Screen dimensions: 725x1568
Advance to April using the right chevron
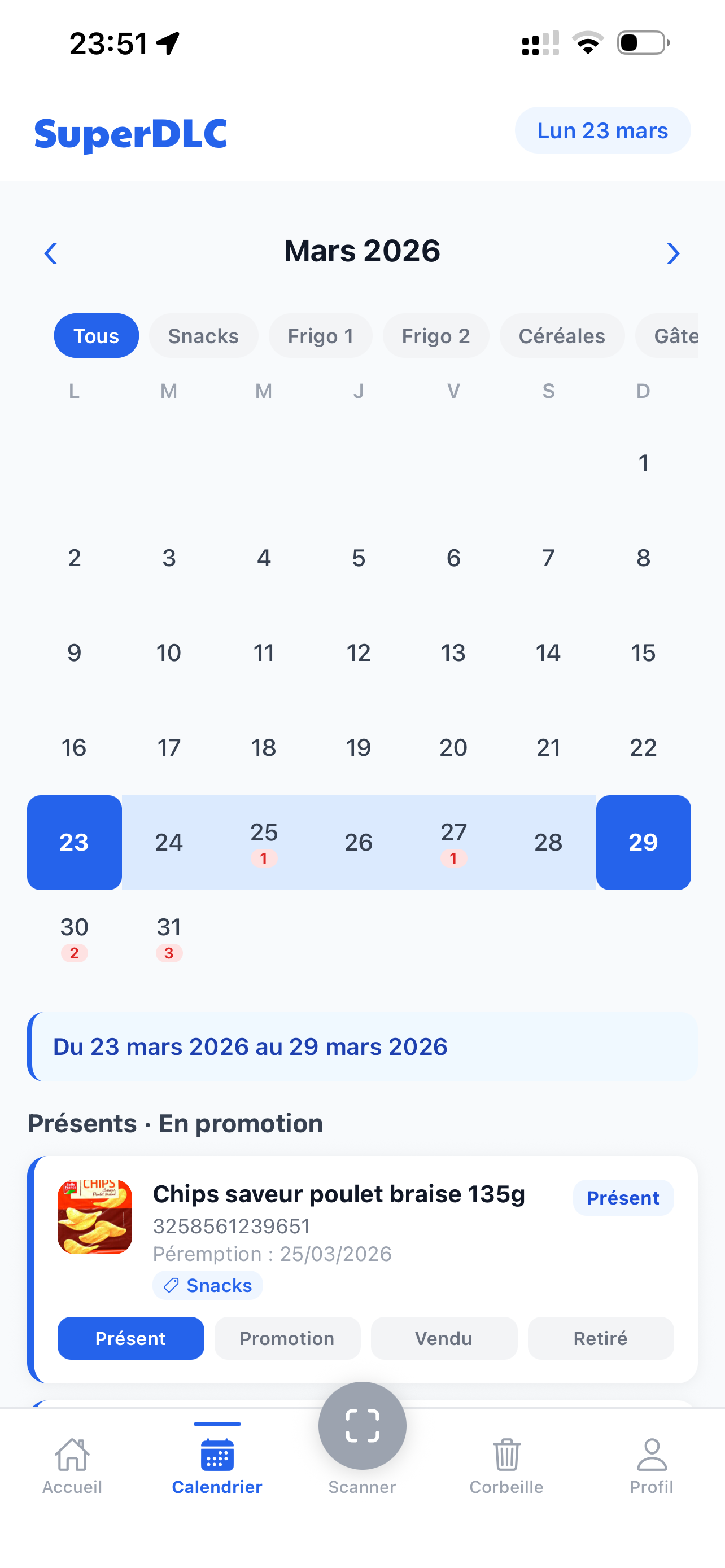click(673, 253)
